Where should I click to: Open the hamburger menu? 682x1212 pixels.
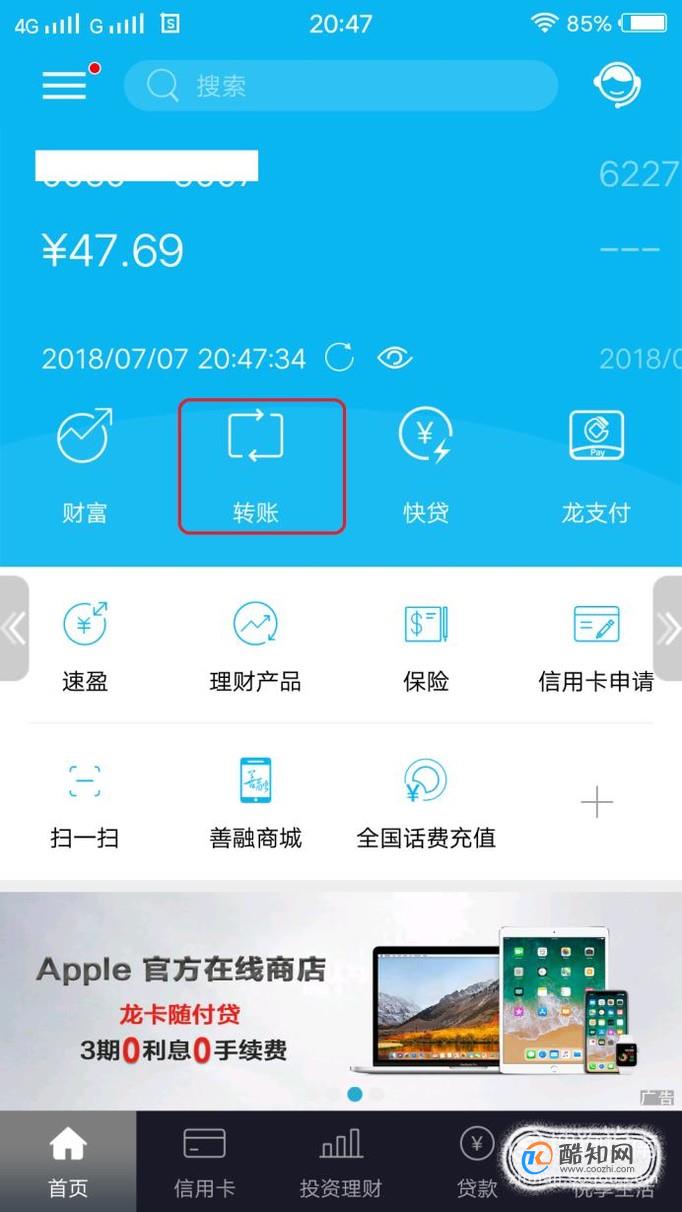click(66, 85)
